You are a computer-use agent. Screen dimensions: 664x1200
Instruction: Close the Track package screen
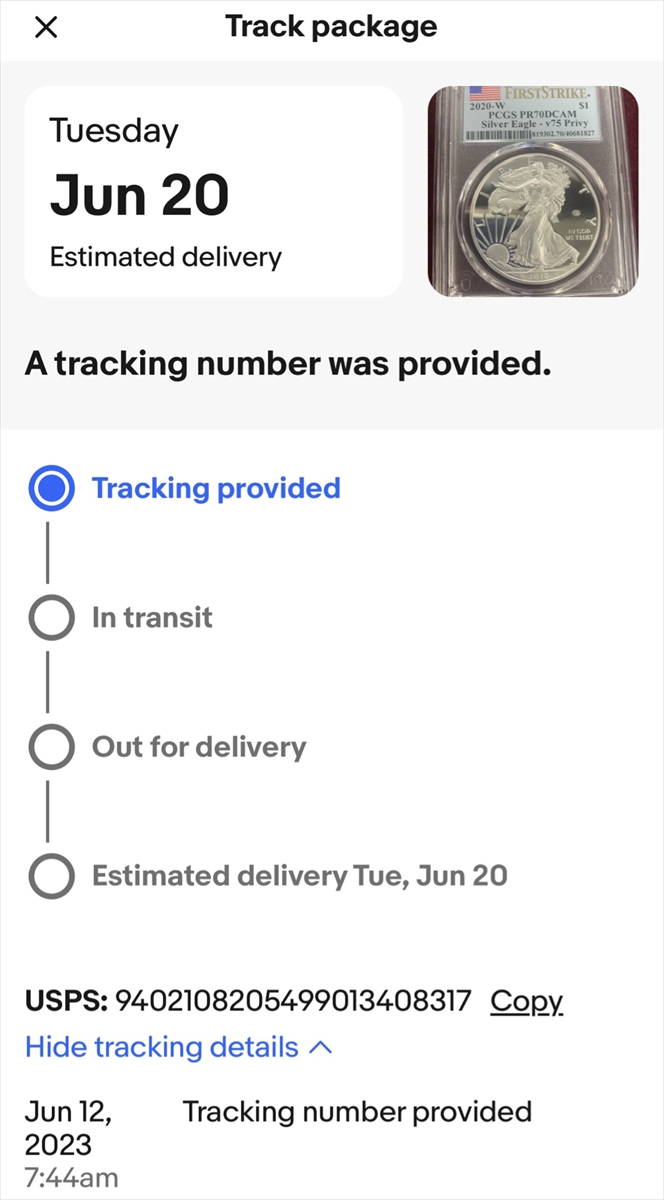46,28
